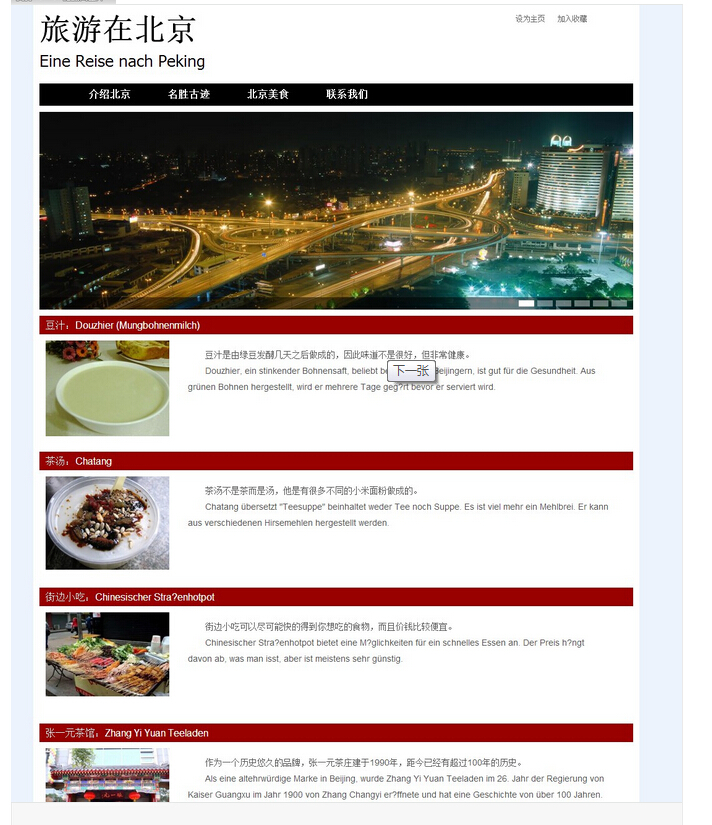Switch to the 北京美食 page
Image resolution: width=712 pixels, height=825 pixels.
(x=268, y=94)
